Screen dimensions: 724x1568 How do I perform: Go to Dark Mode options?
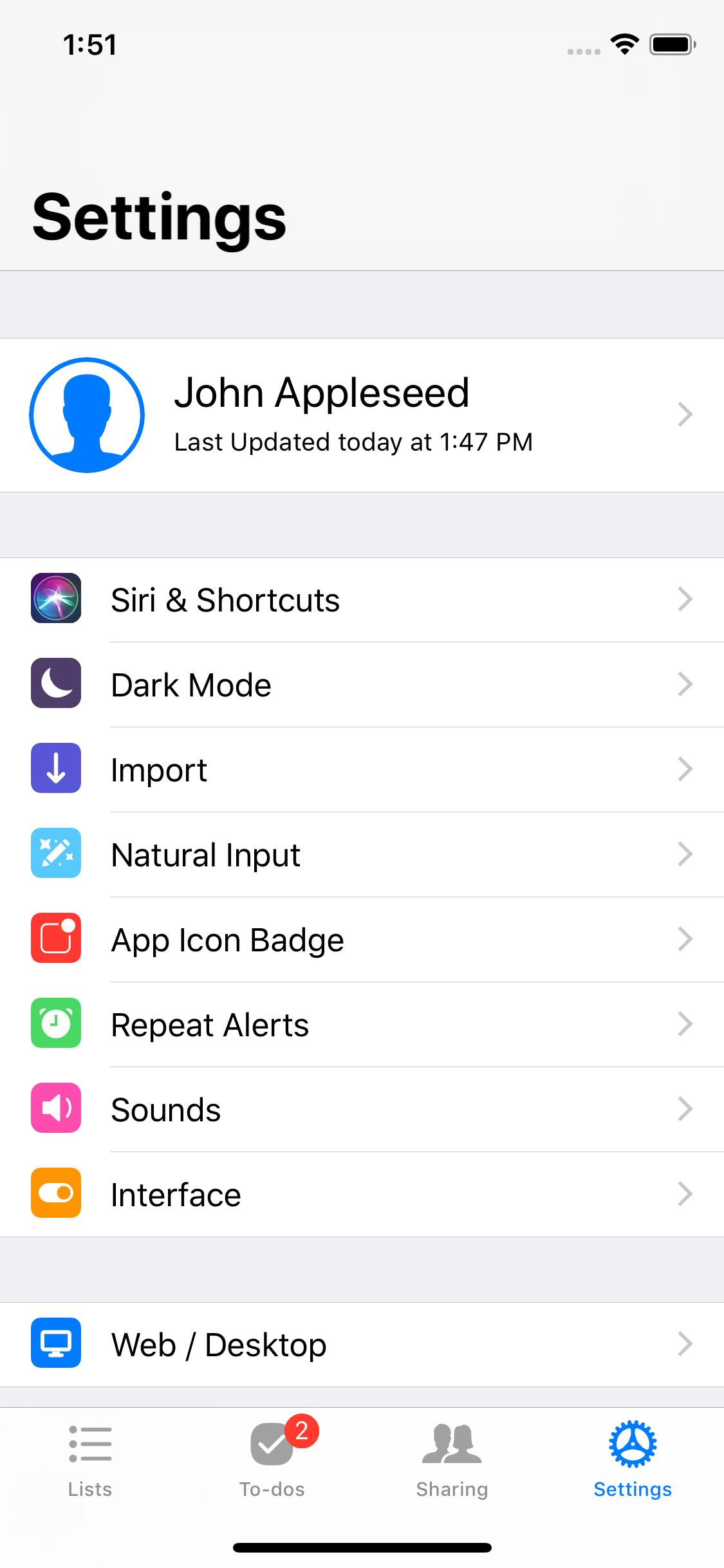click(x=362, y=684)
